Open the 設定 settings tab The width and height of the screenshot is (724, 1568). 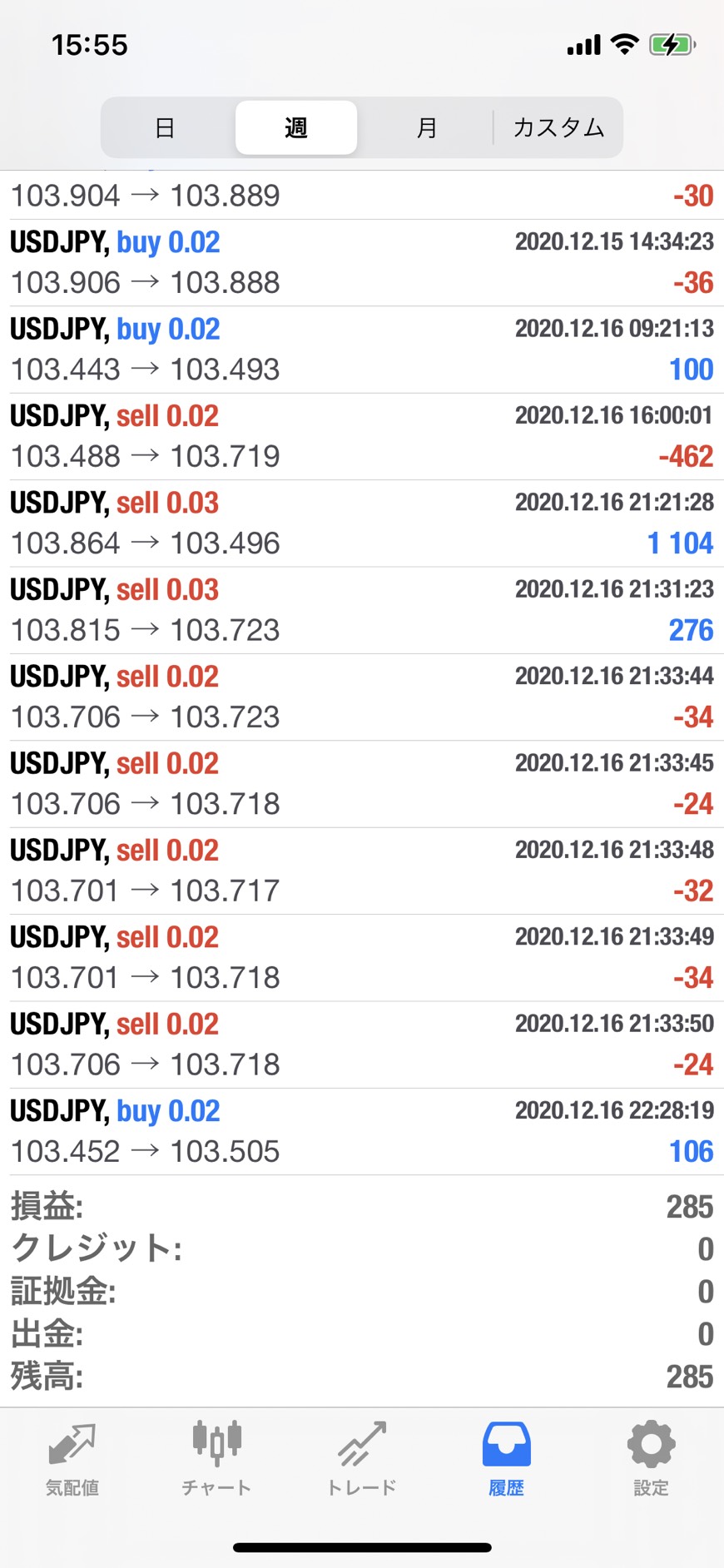651,1460
